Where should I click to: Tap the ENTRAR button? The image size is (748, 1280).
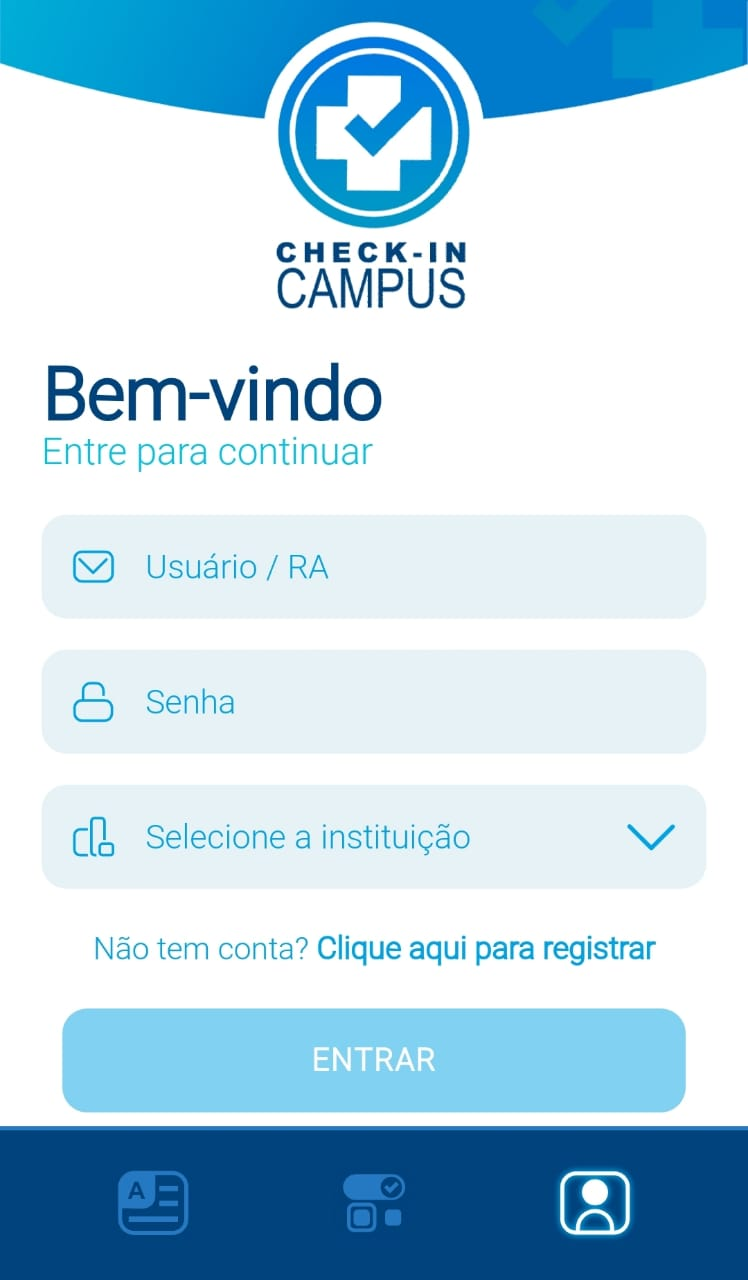coord(373,1060)
